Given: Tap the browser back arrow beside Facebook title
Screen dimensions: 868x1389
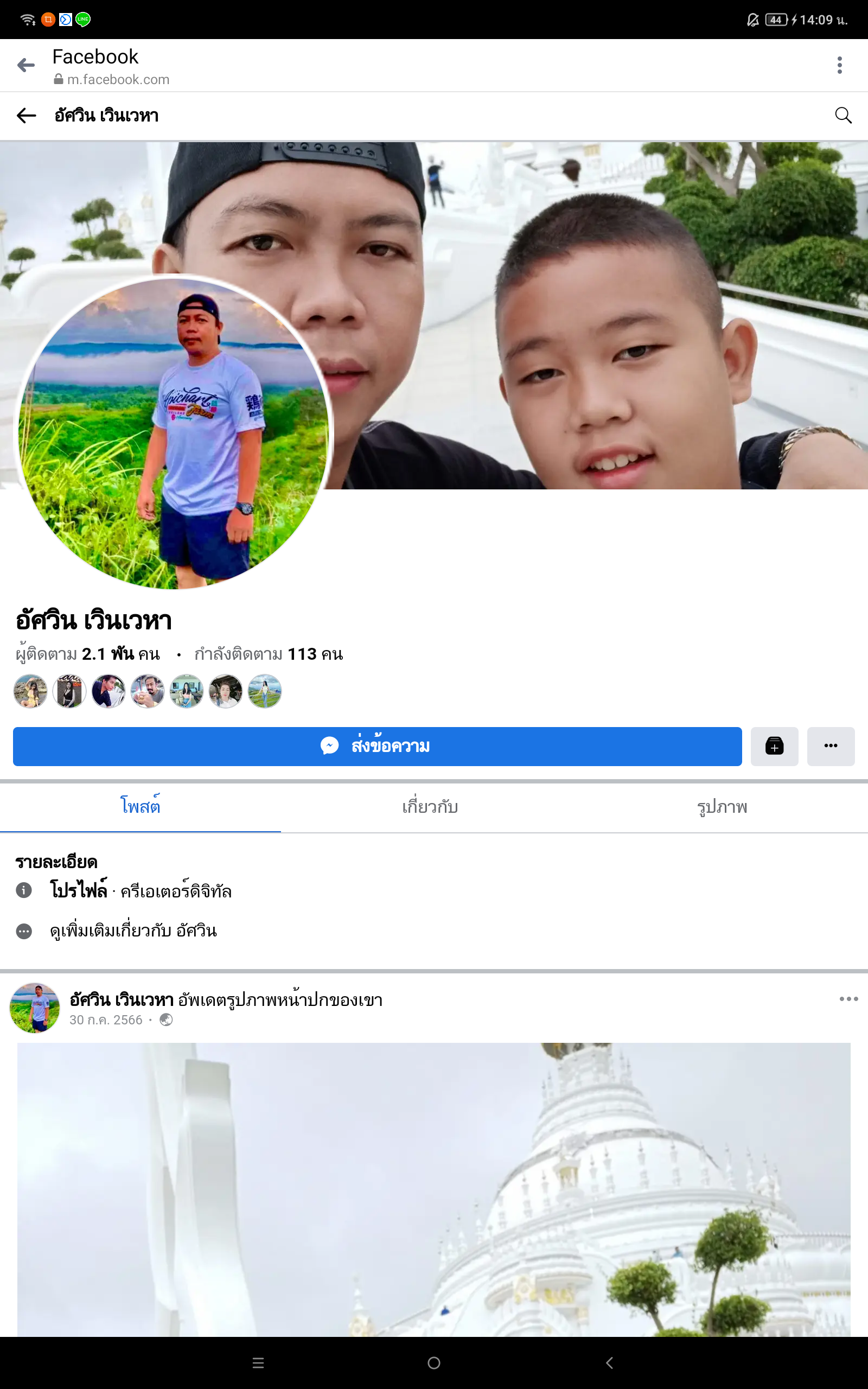Looking at the screenshot, I should (26, 65).
